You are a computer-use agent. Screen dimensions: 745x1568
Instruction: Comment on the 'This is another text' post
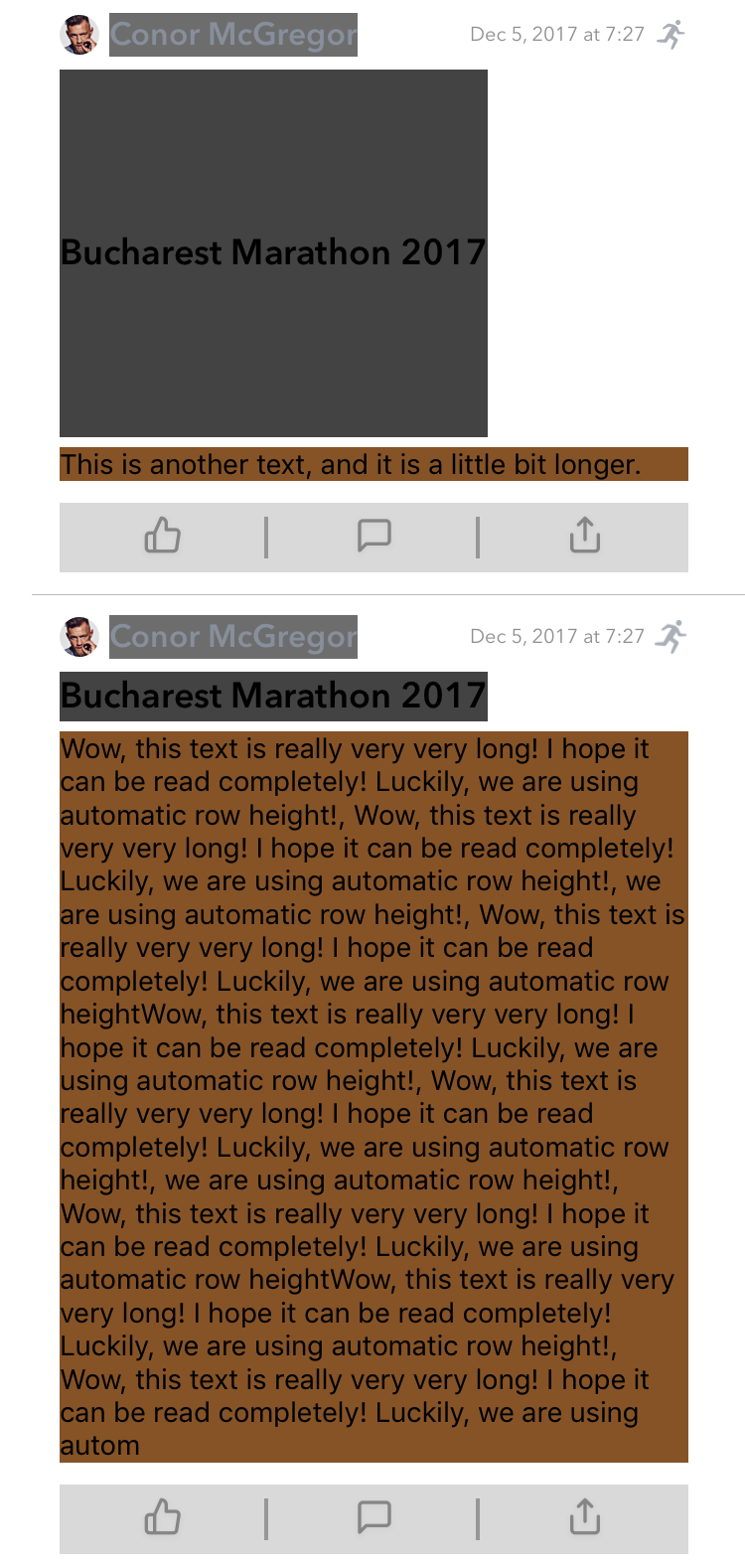[373, 537]
